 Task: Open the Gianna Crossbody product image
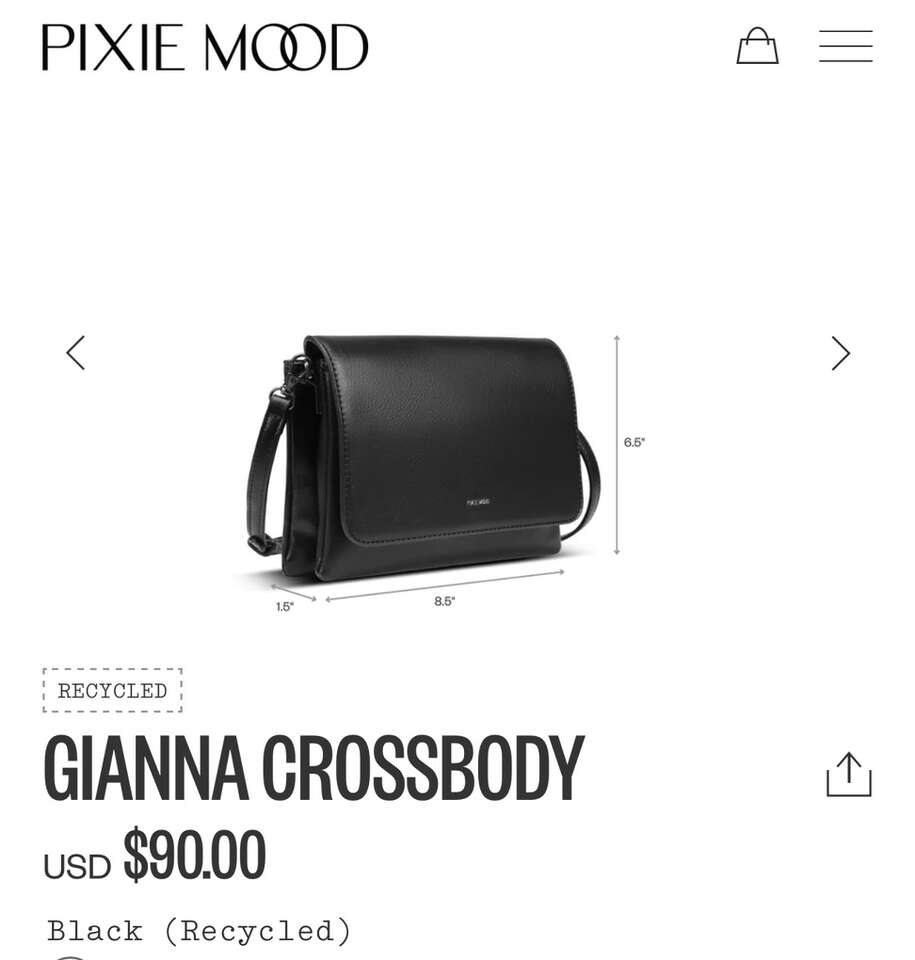(x=440, y=460)
